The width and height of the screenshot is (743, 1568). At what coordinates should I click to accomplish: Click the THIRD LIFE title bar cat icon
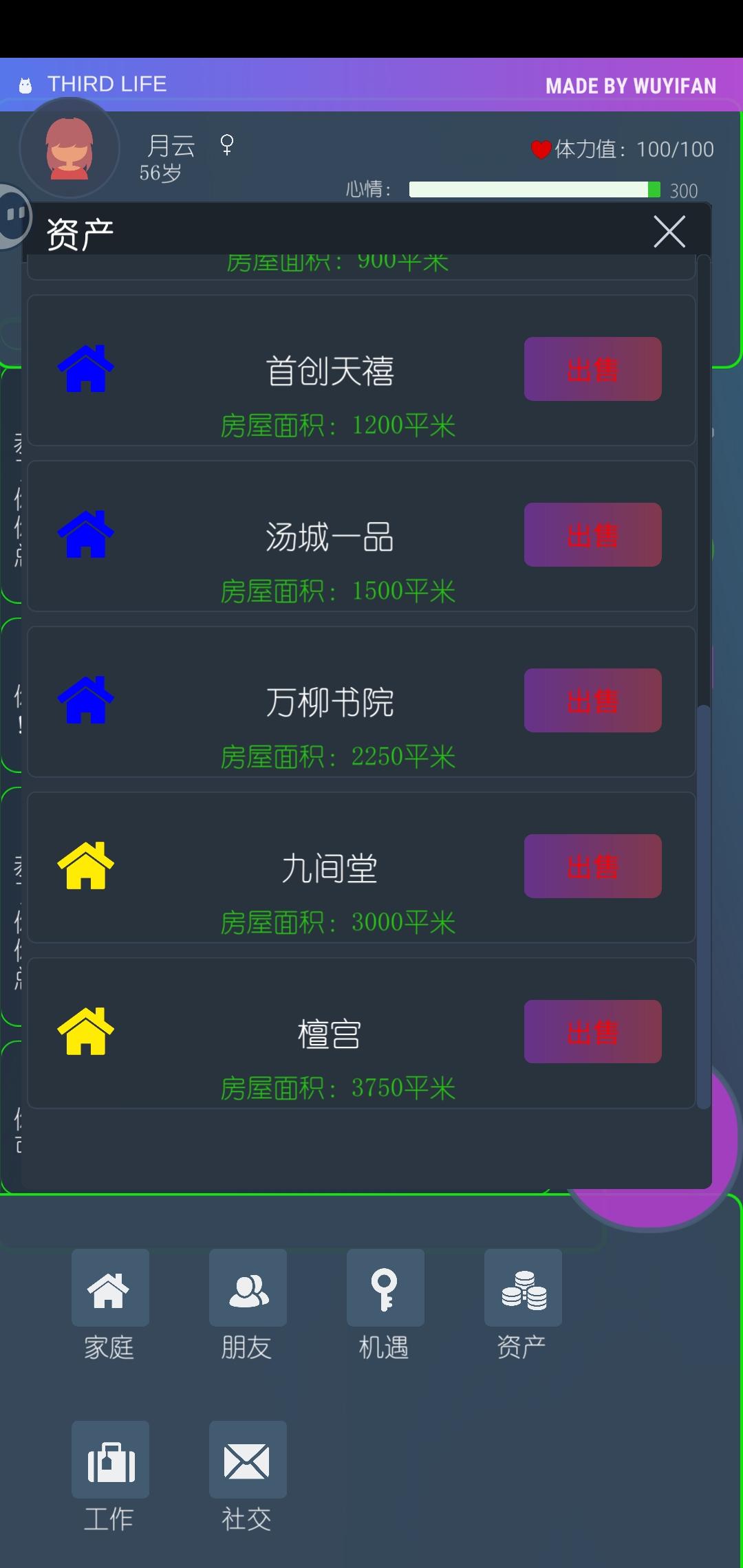pyautogui.click(x=25, y=83)
